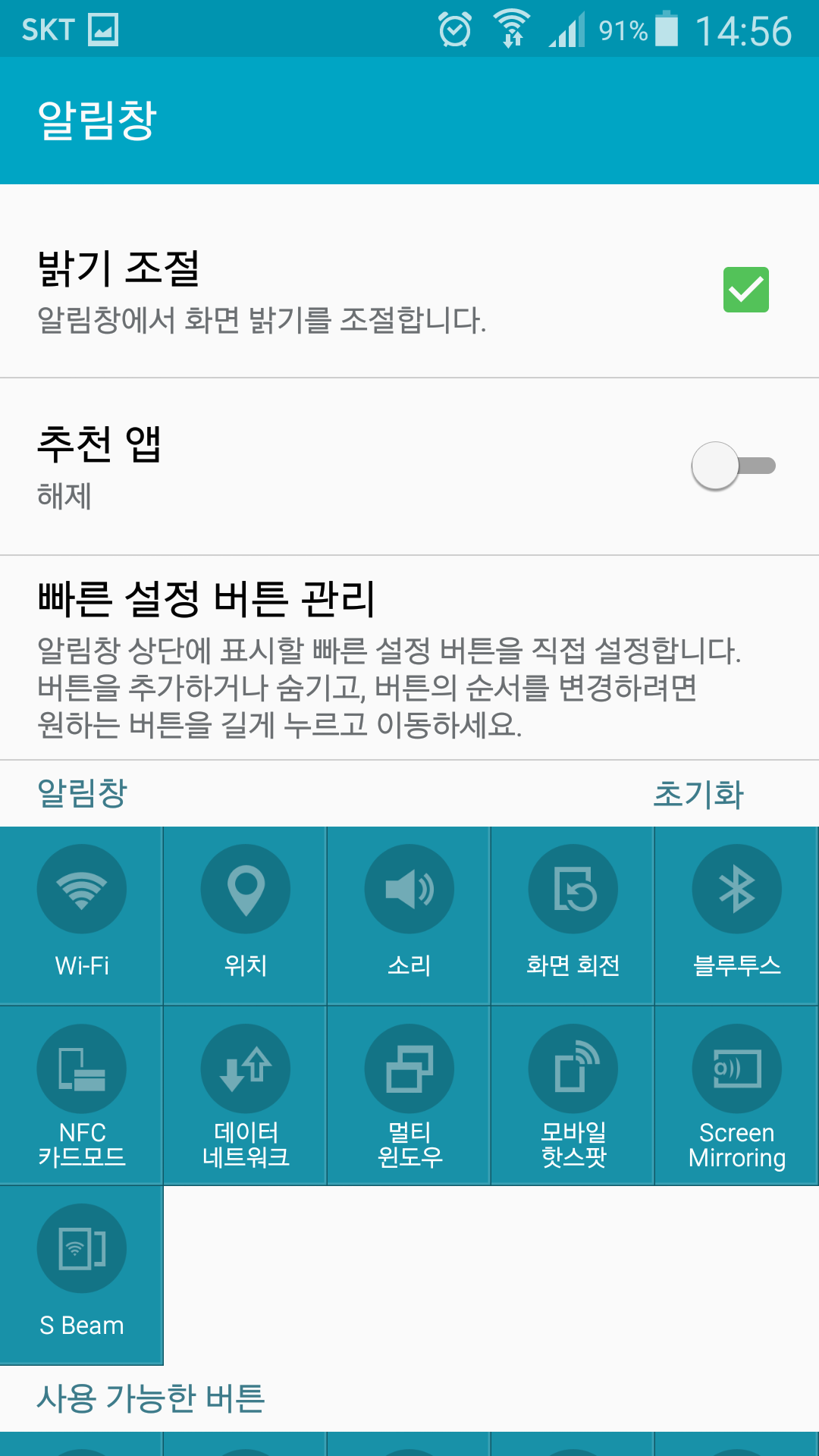Choose the 모바일 핫스팟 tile
Screen dimensions: 819x1456
[x=573, y=1095]
